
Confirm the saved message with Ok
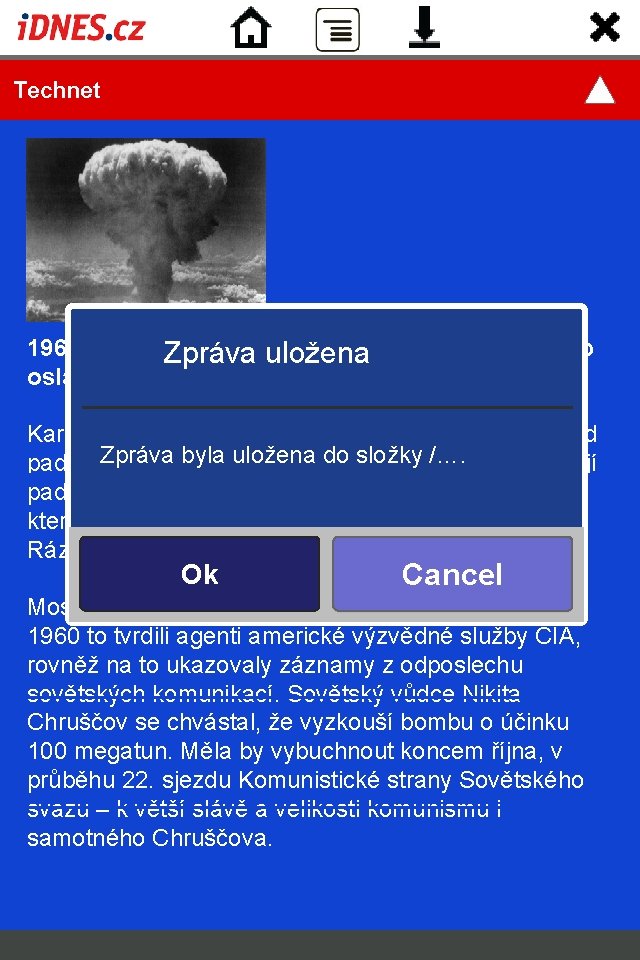[199, 574]
